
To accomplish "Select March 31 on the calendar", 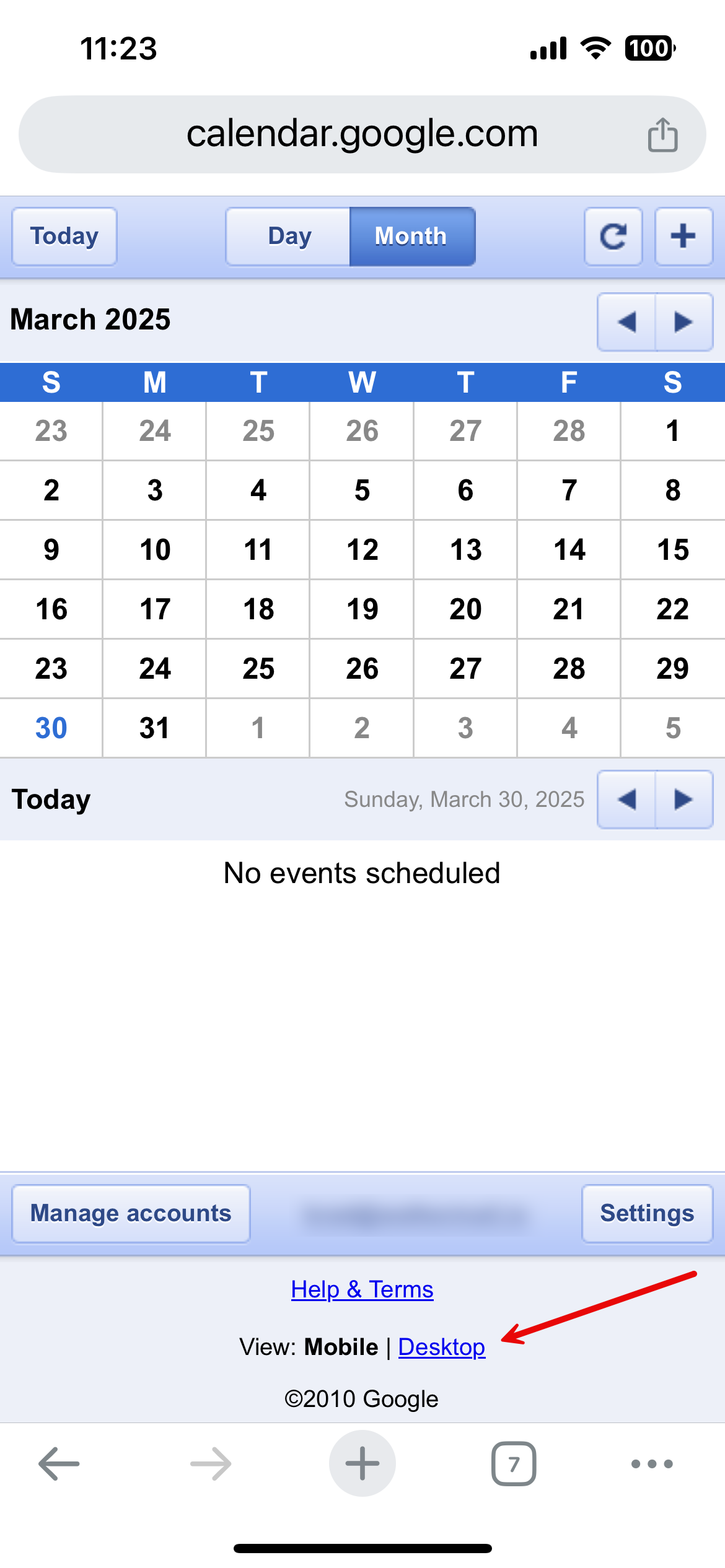I will pos(155,728).
